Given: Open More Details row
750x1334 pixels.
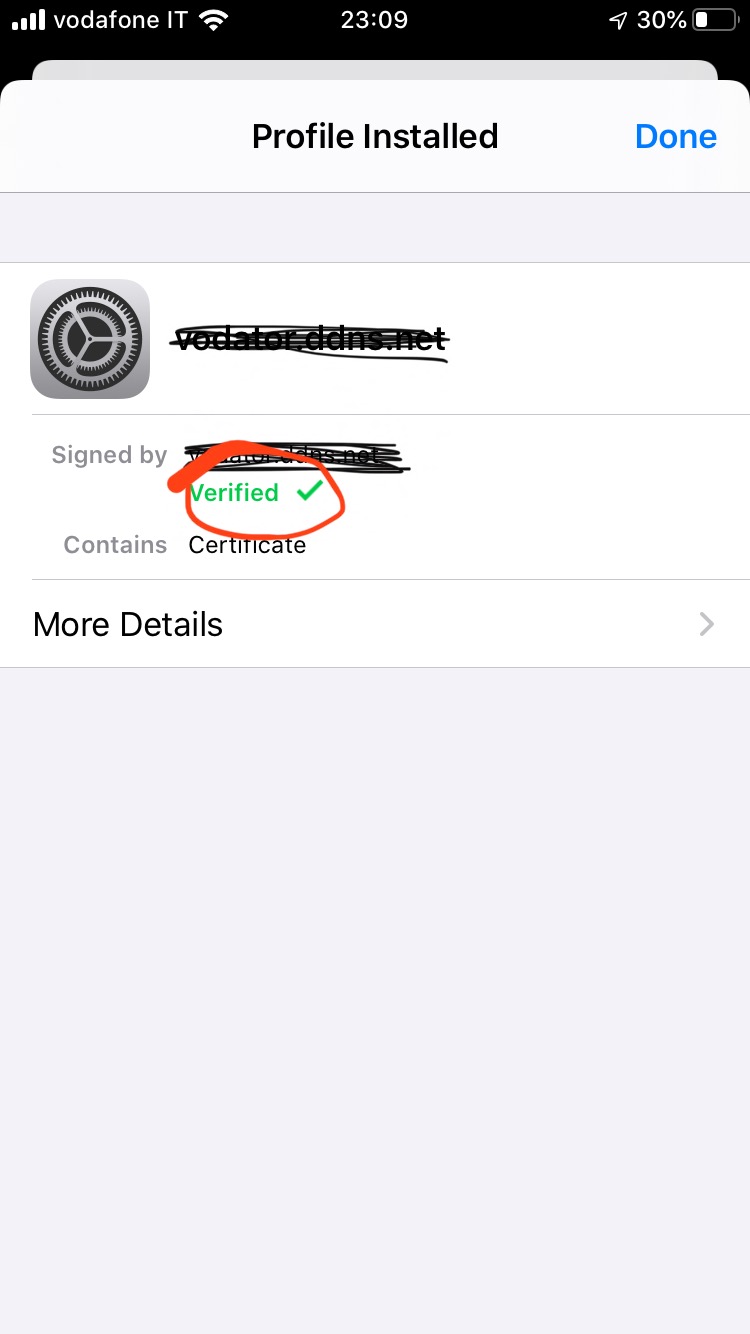Looking at the screenshot, I should [127, 623].
